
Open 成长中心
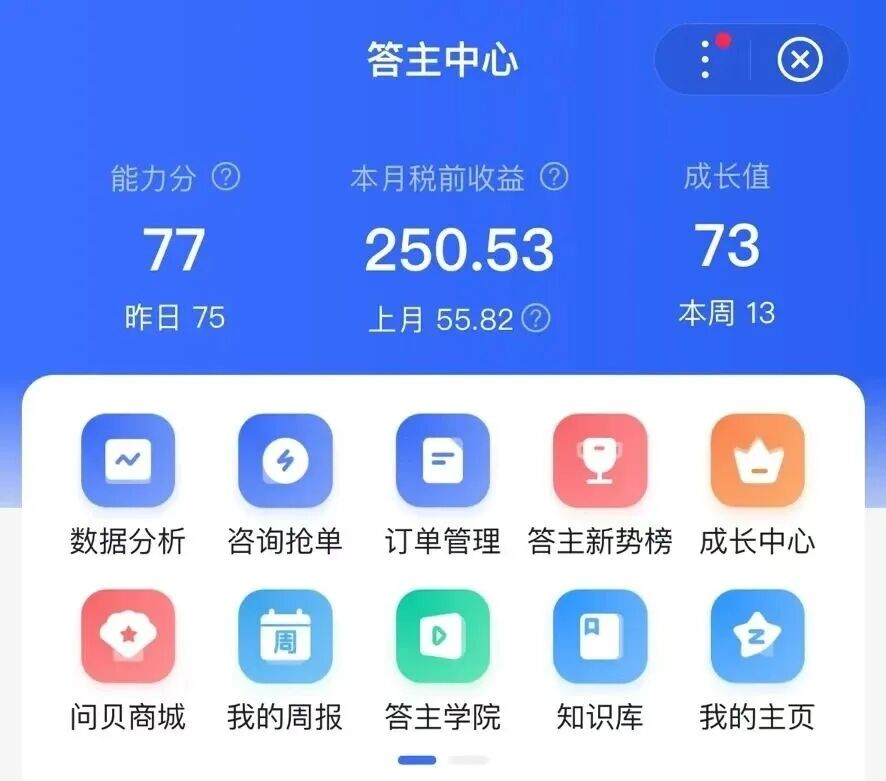pos(757,461)
